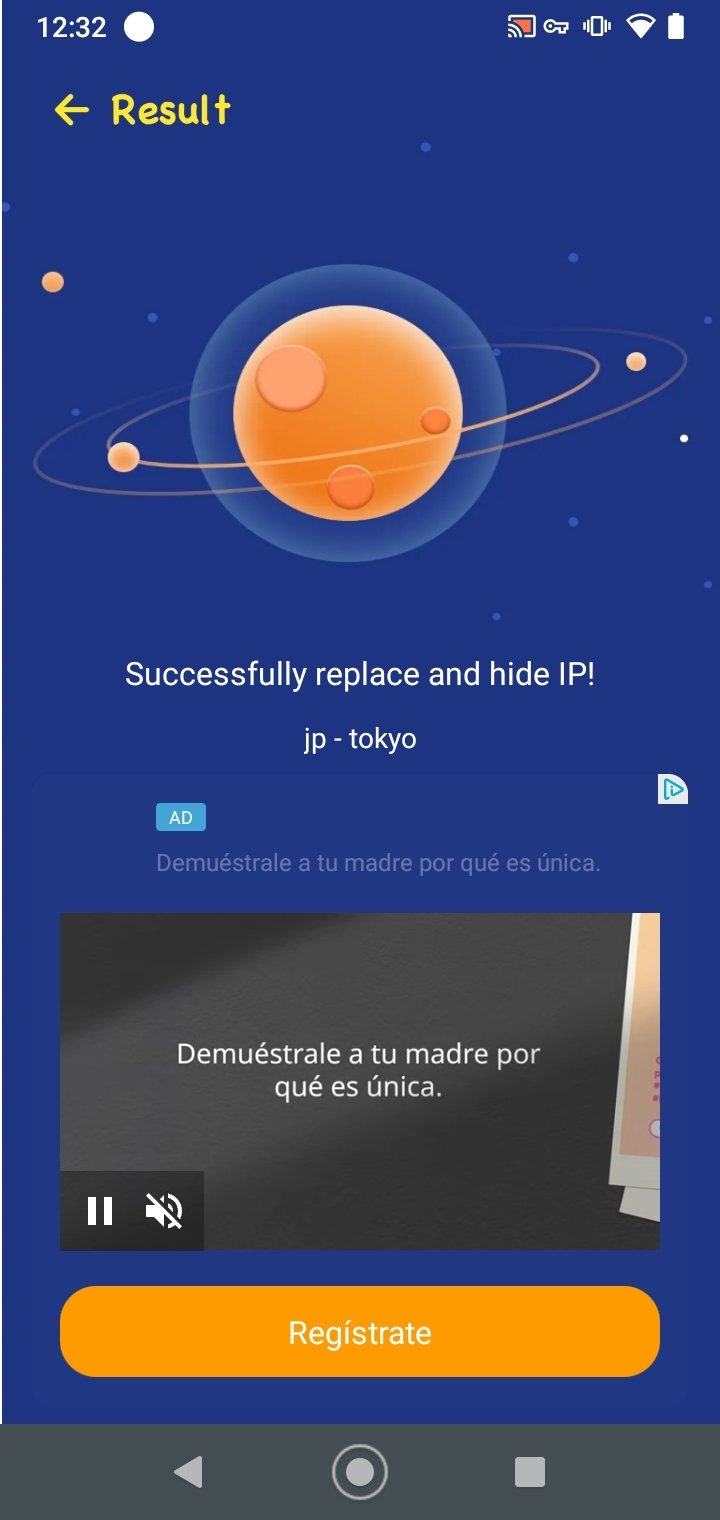Open recent apps from navigation bar

(530, 1472)
